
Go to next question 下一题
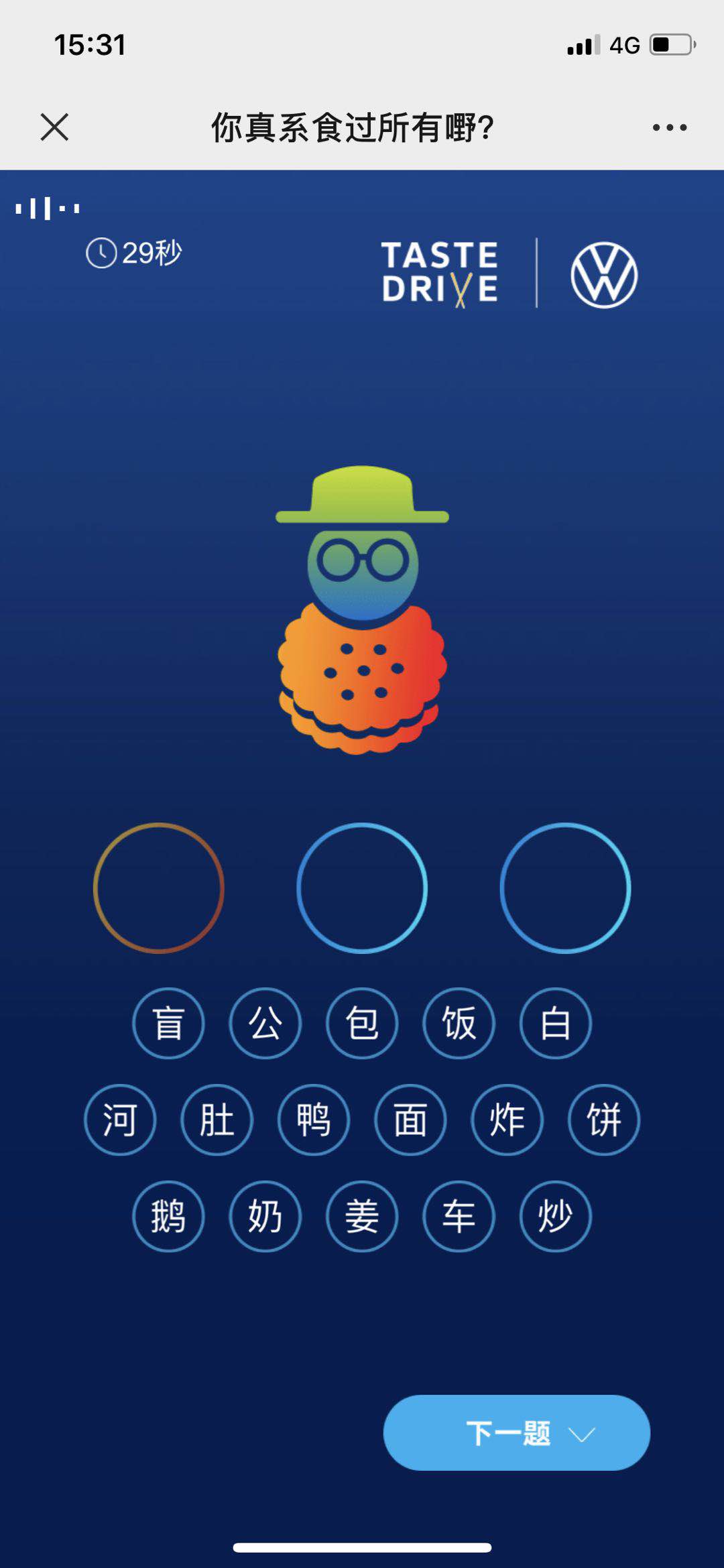click(516, 1433)
